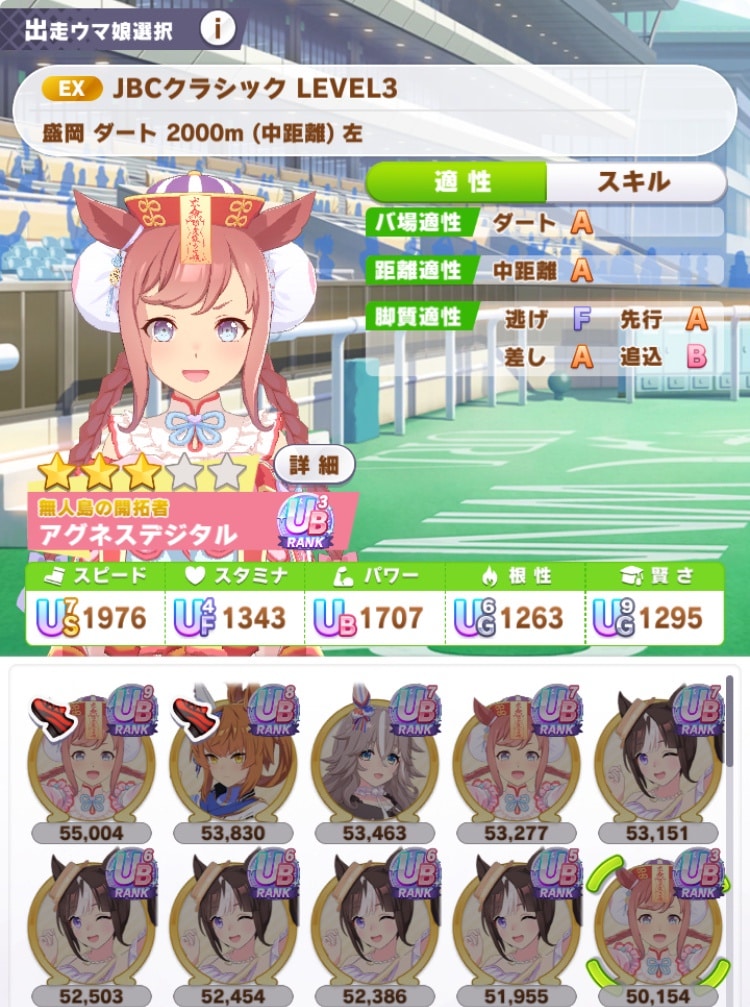
Task: Select the character with score 55,004
Action: pos(92,755)
